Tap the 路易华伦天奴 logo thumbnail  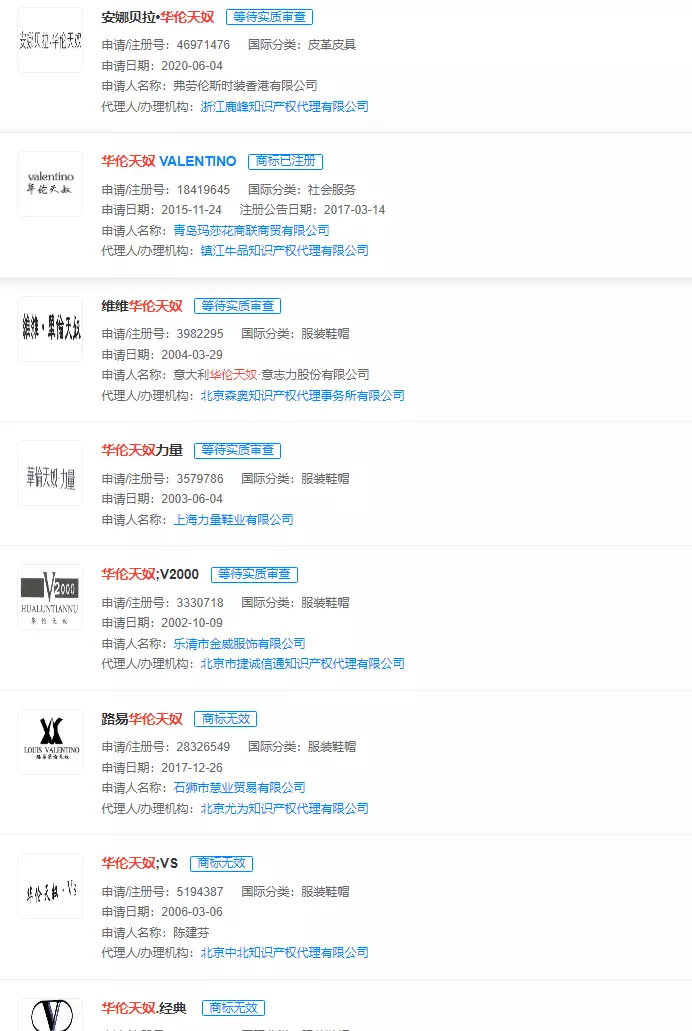pos(50,741)
